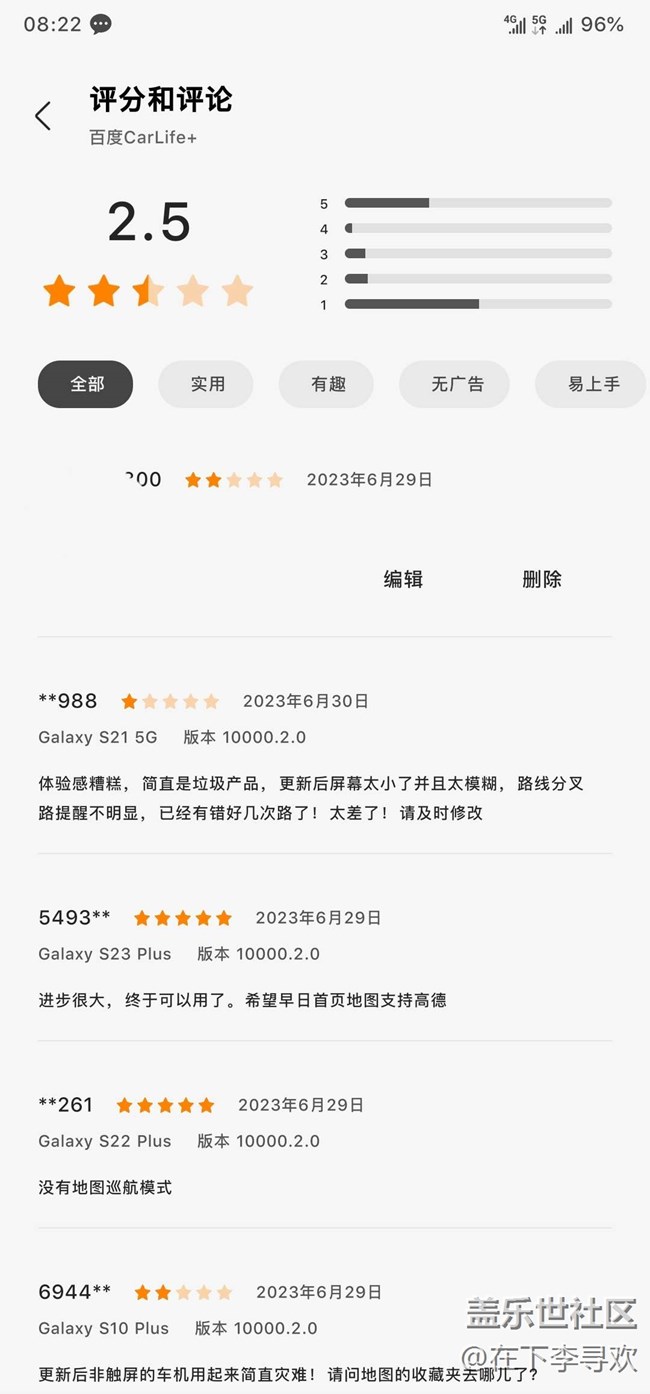
Task: Select the 全部 filter chip
Action: pyautogui.click(x=86, y=384)
